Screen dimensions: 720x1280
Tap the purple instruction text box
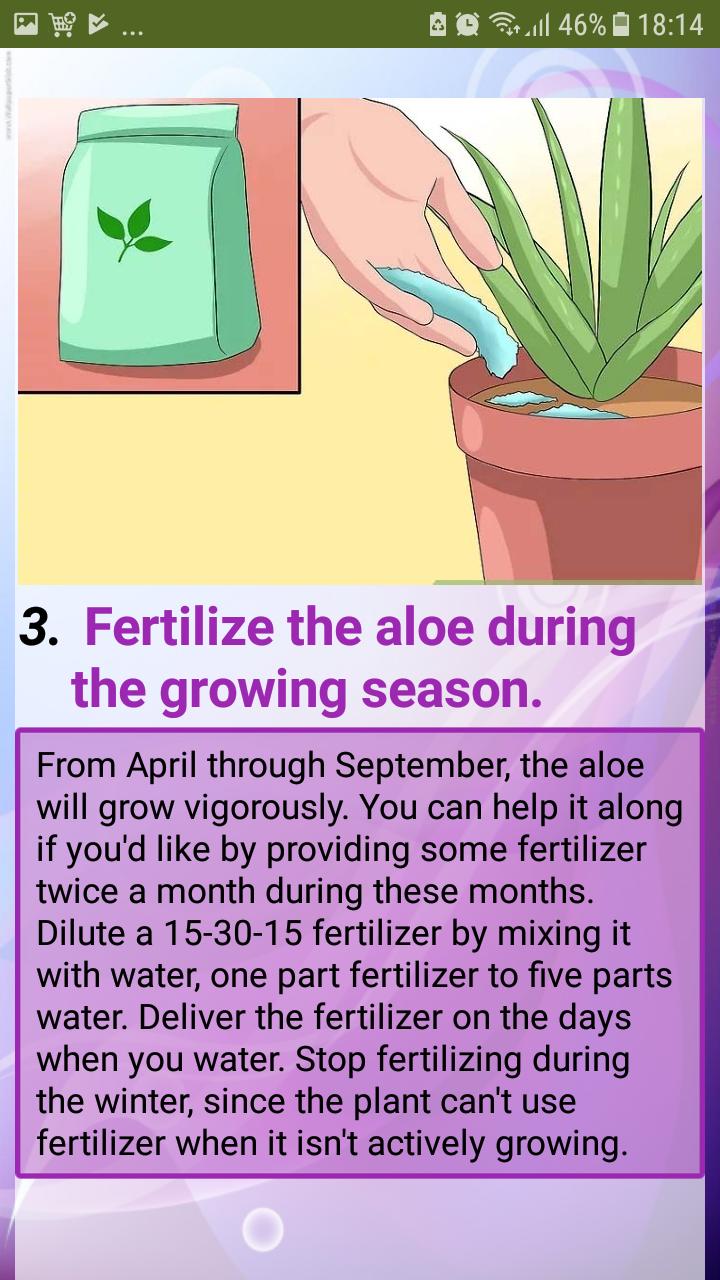click(360, 950)
